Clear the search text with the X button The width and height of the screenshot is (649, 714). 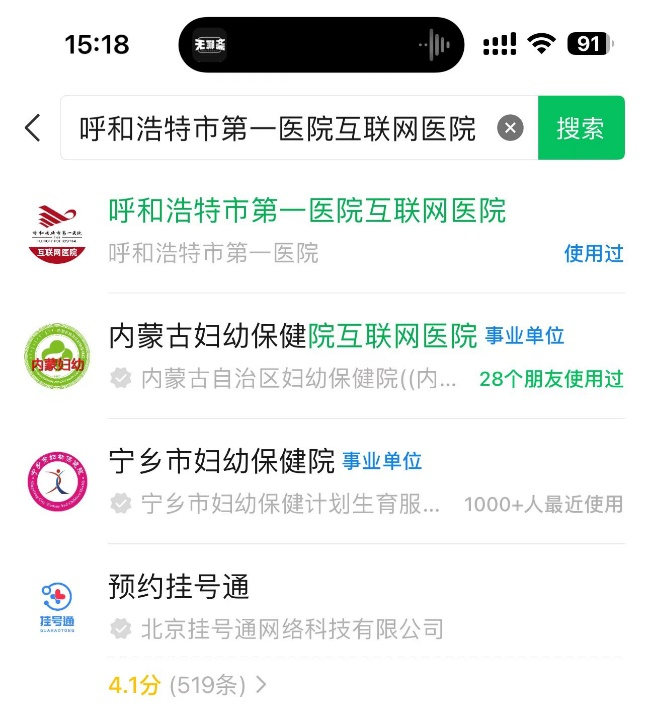pyautogui.click(x=510, y=128)
